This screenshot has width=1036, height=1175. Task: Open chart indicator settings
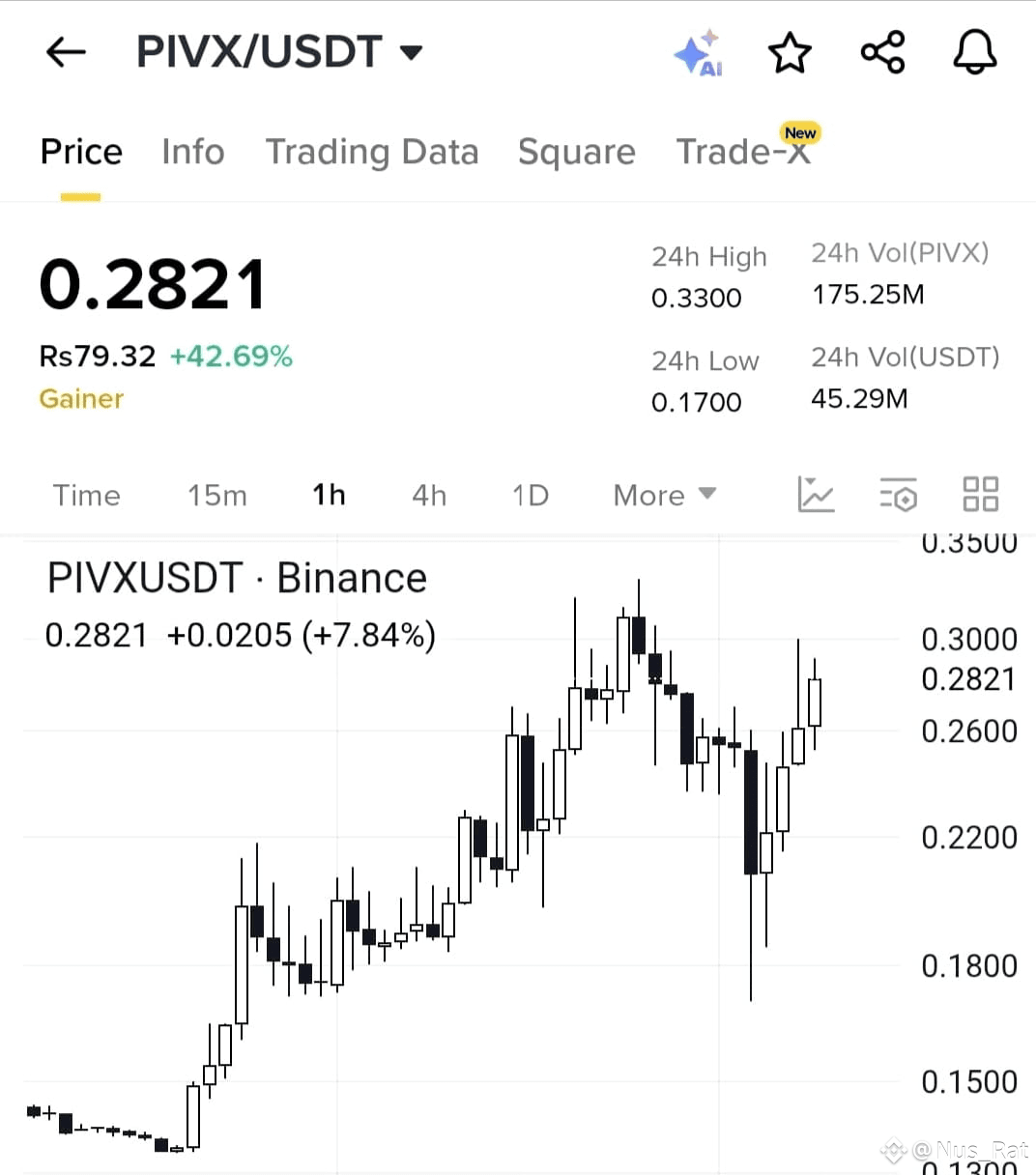(x=898, y=494)
